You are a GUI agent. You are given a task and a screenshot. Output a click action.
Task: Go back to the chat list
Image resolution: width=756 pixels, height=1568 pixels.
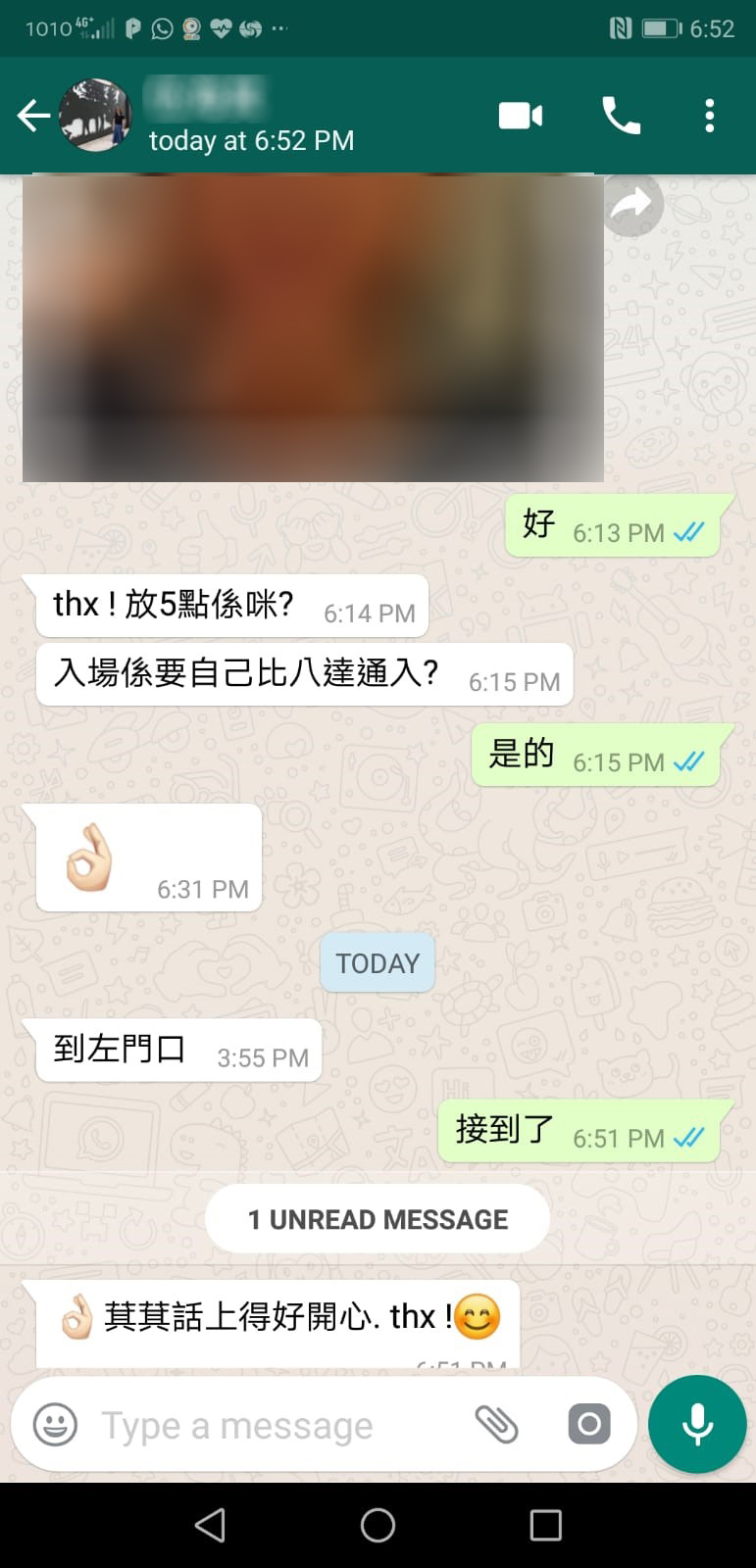[32, 116]
